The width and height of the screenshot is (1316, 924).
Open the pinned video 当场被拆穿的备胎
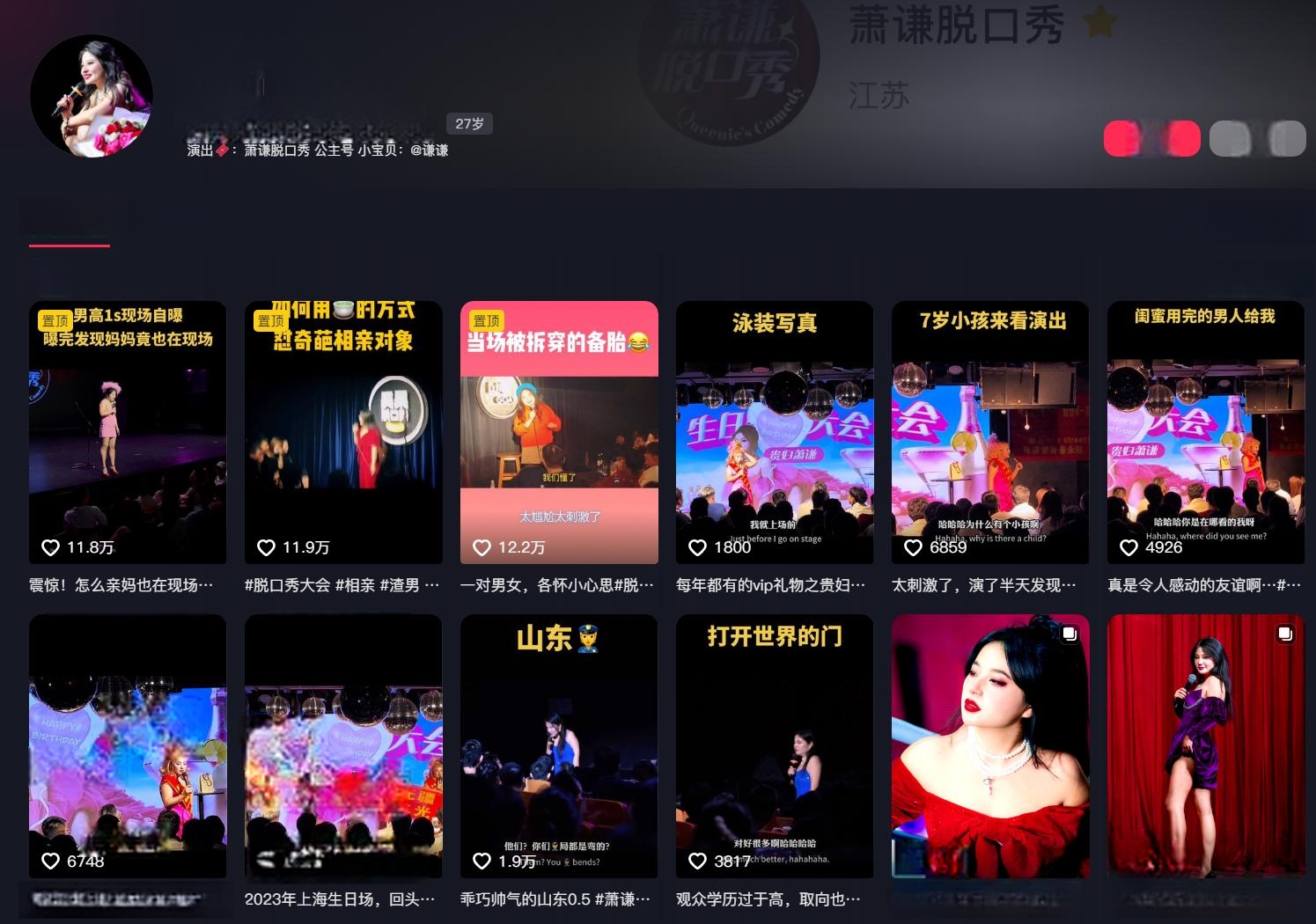(x=559, y=432)
